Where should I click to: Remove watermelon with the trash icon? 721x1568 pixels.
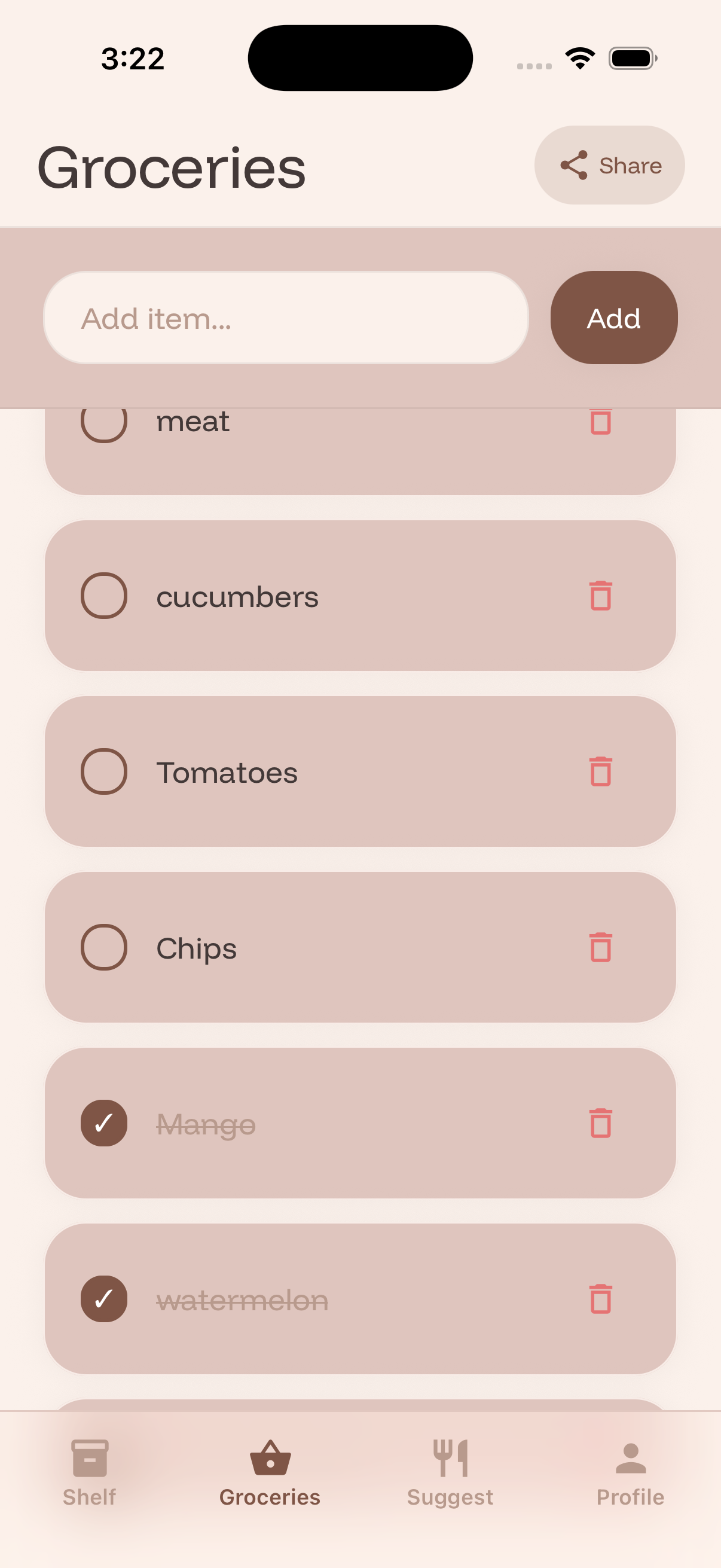click(600, 1299)
